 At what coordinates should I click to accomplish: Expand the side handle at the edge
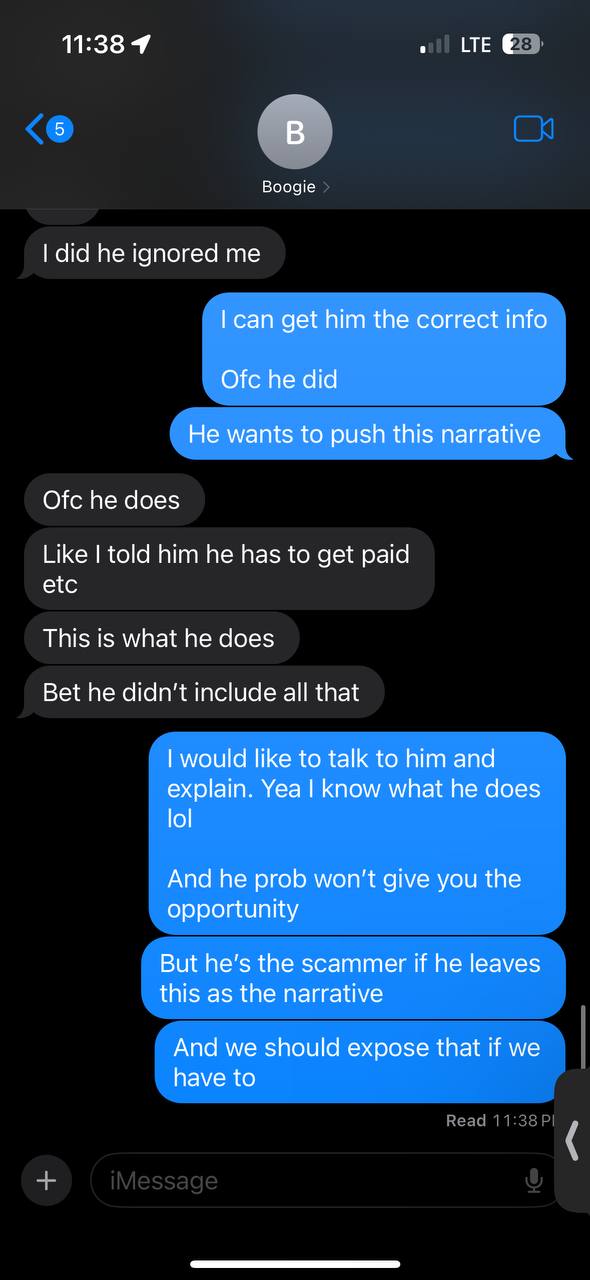(x=573, y=1140)
